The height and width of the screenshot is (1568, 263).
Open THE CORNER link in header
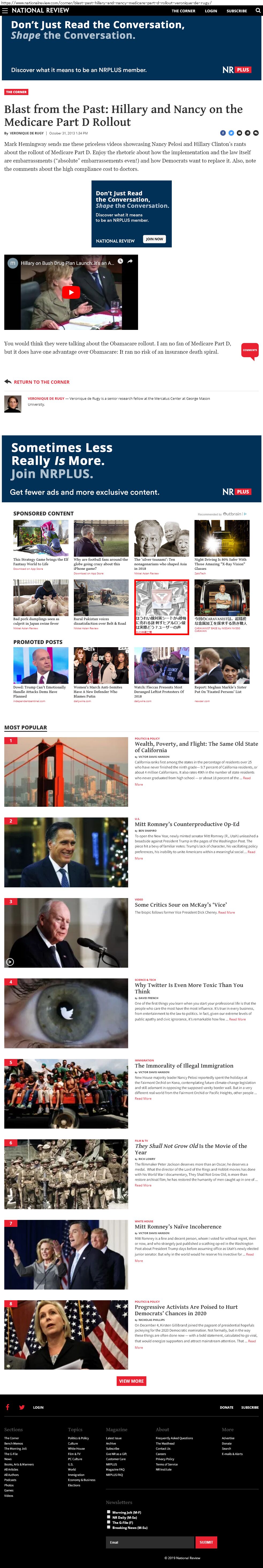[x=183, y=11]
